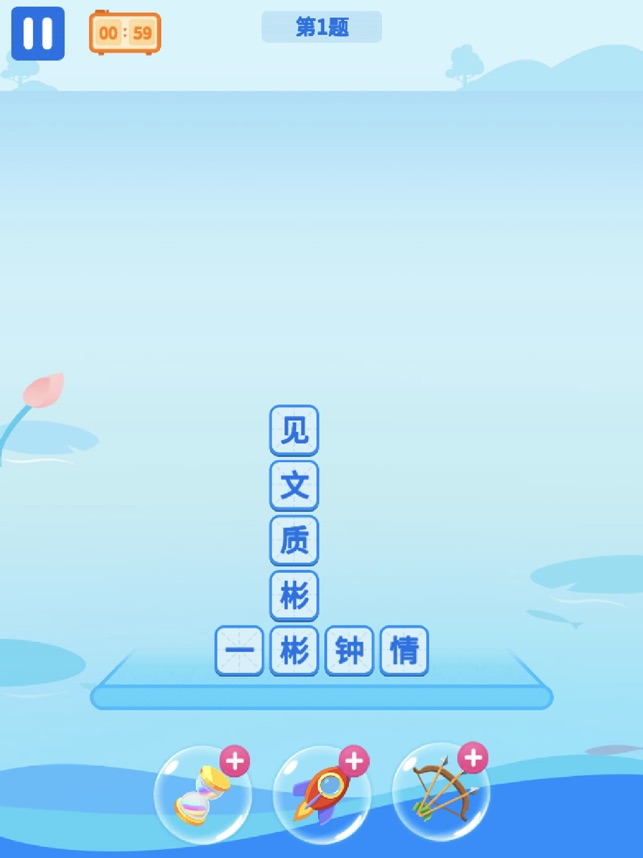Image resolution: width=643 pixels, height=858 pixels.
Task: Pick the 钟 character tile
Action: click(x=349, y=651)
